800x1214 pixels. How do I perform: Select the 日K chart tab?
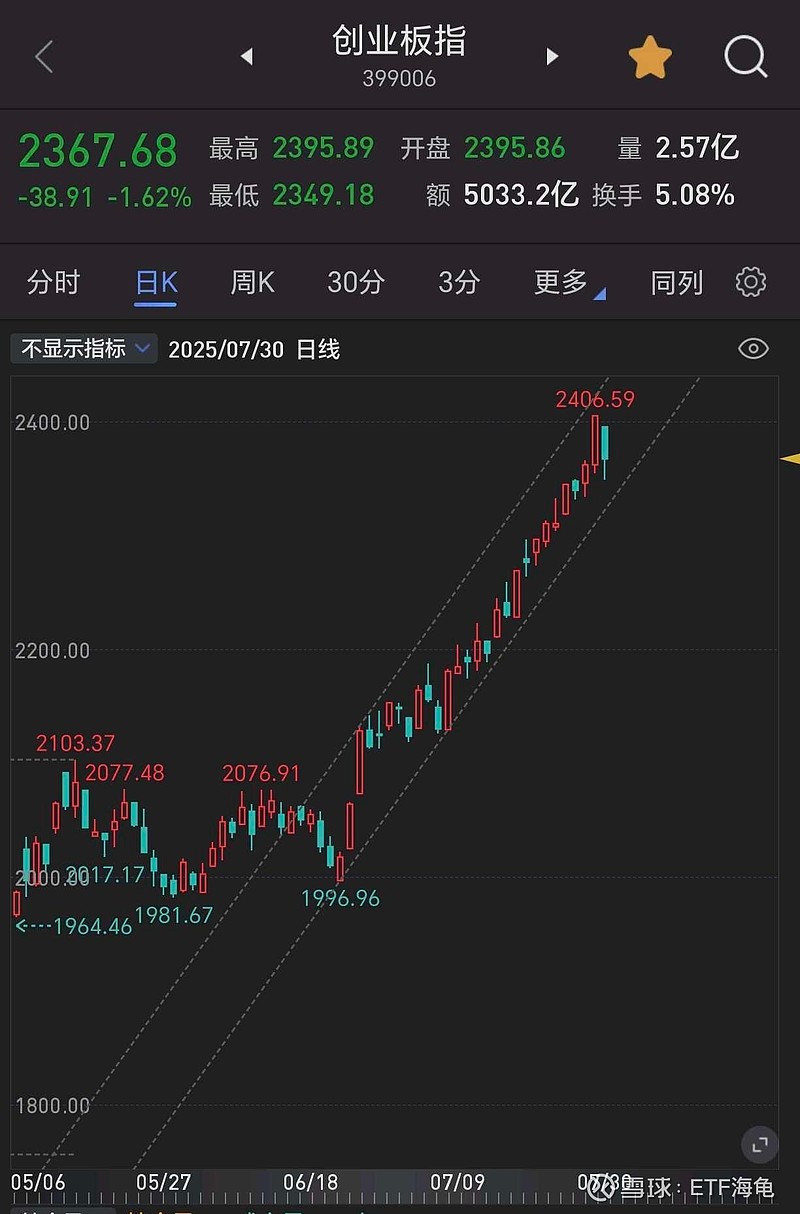(156, 283)
